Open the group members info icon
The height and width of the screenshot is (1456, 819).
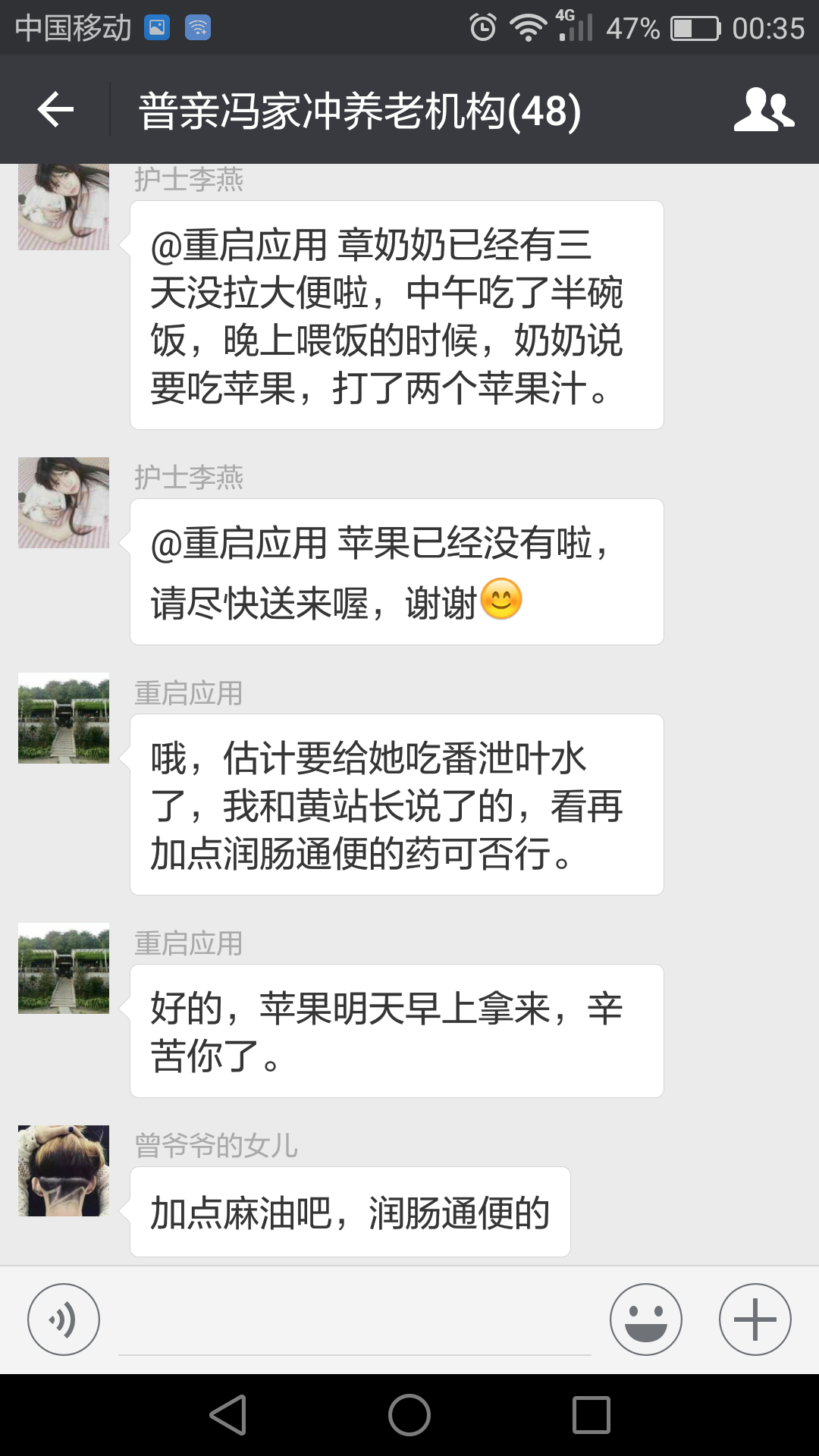763,110
